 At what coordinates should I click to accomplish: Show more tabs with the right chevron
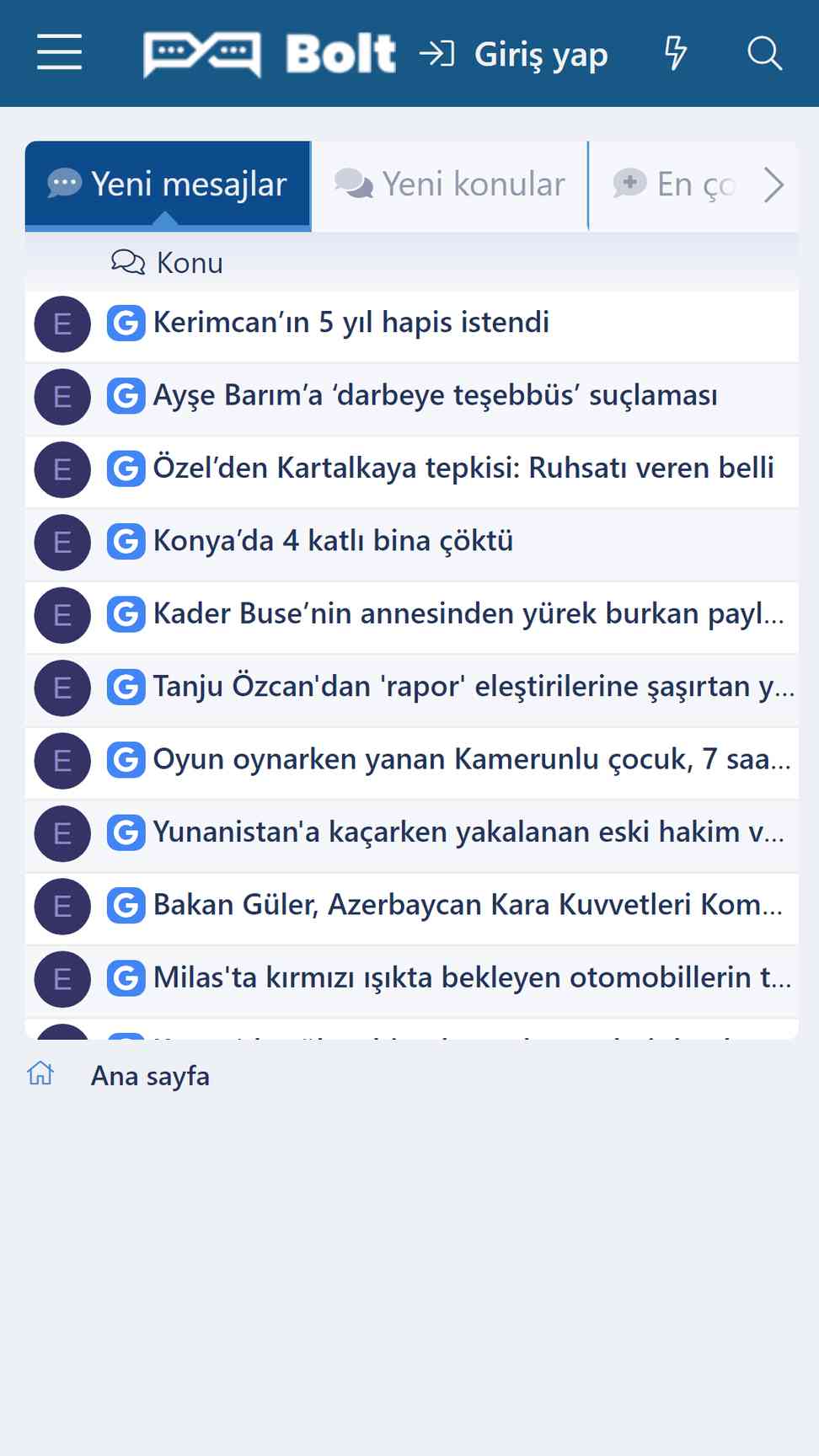(x=773, y=185)
